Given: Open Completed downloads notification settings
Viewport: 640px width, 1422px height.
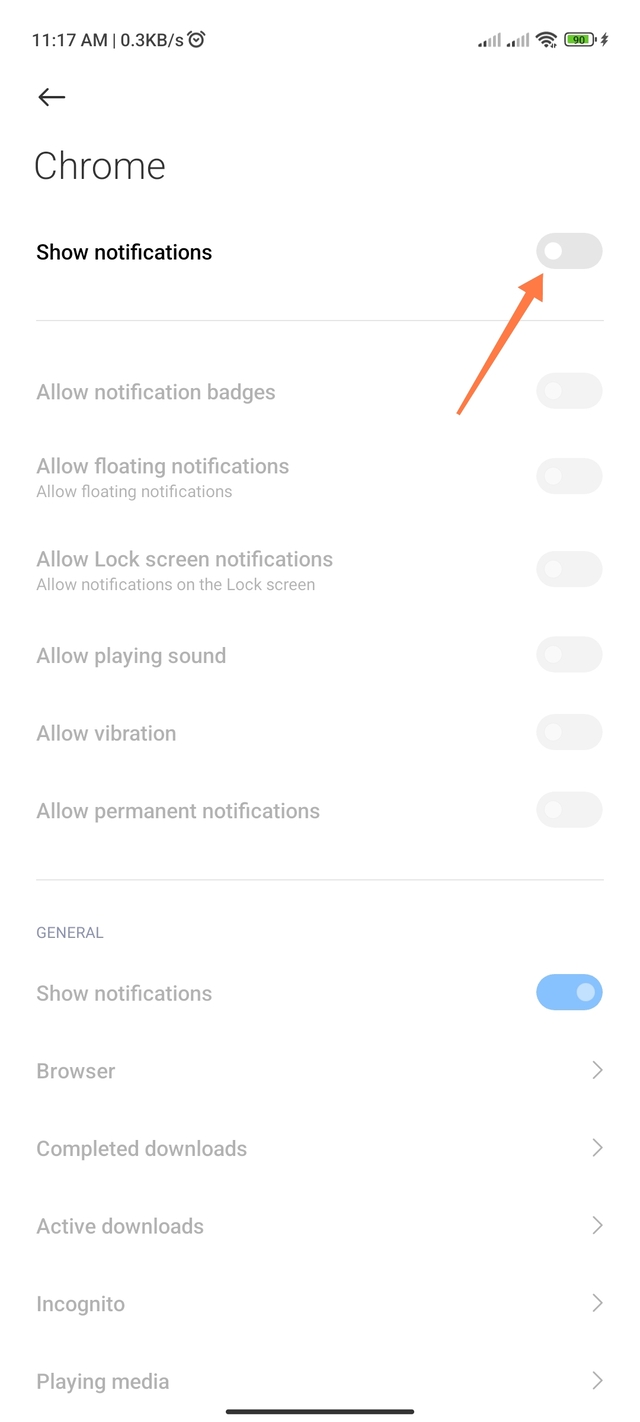Looking at the screenshot, I should click(320, 1149).
